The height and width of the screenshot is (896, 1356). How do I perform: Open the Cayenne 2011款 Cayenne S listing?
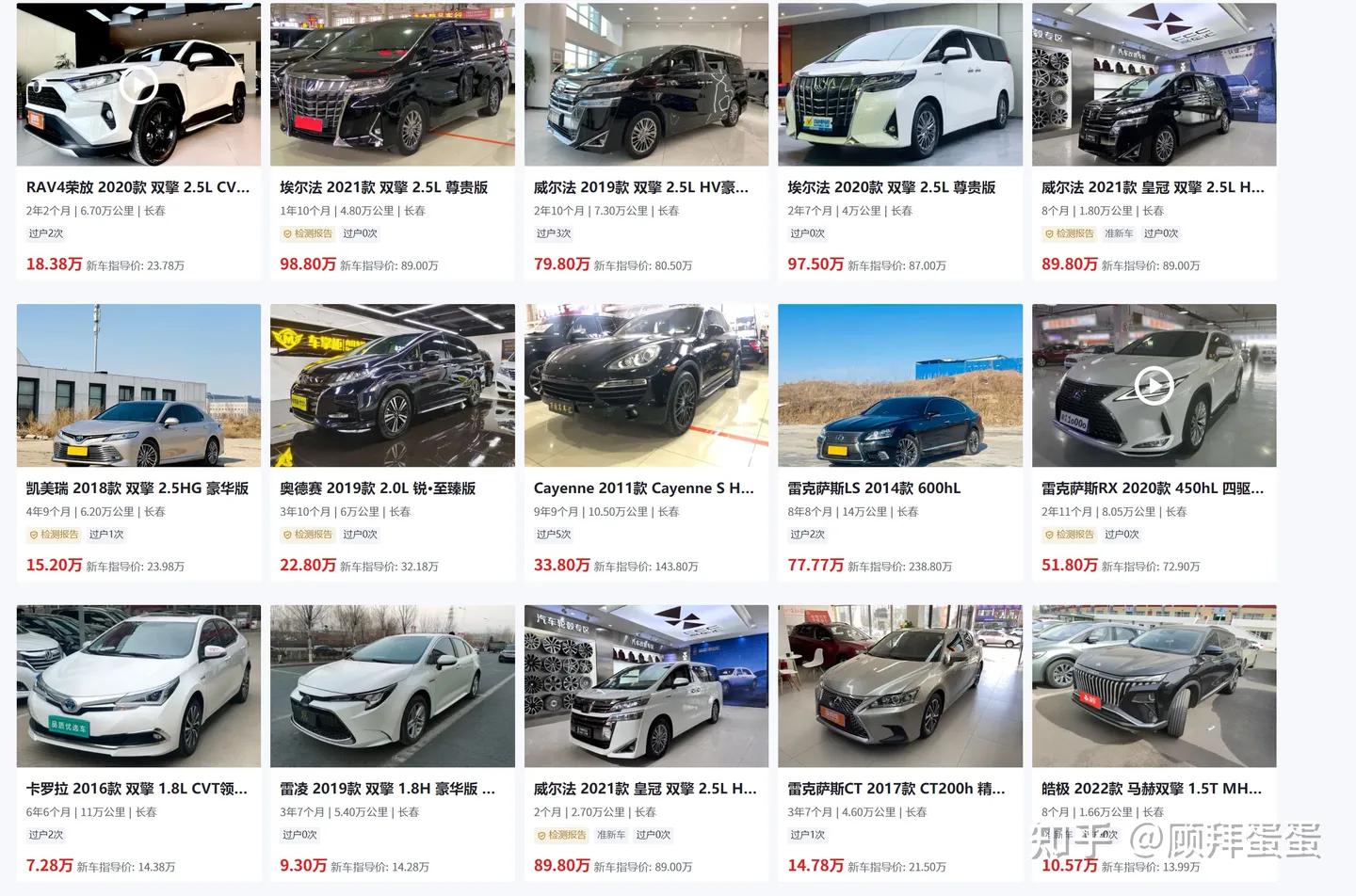pos(643,488)
